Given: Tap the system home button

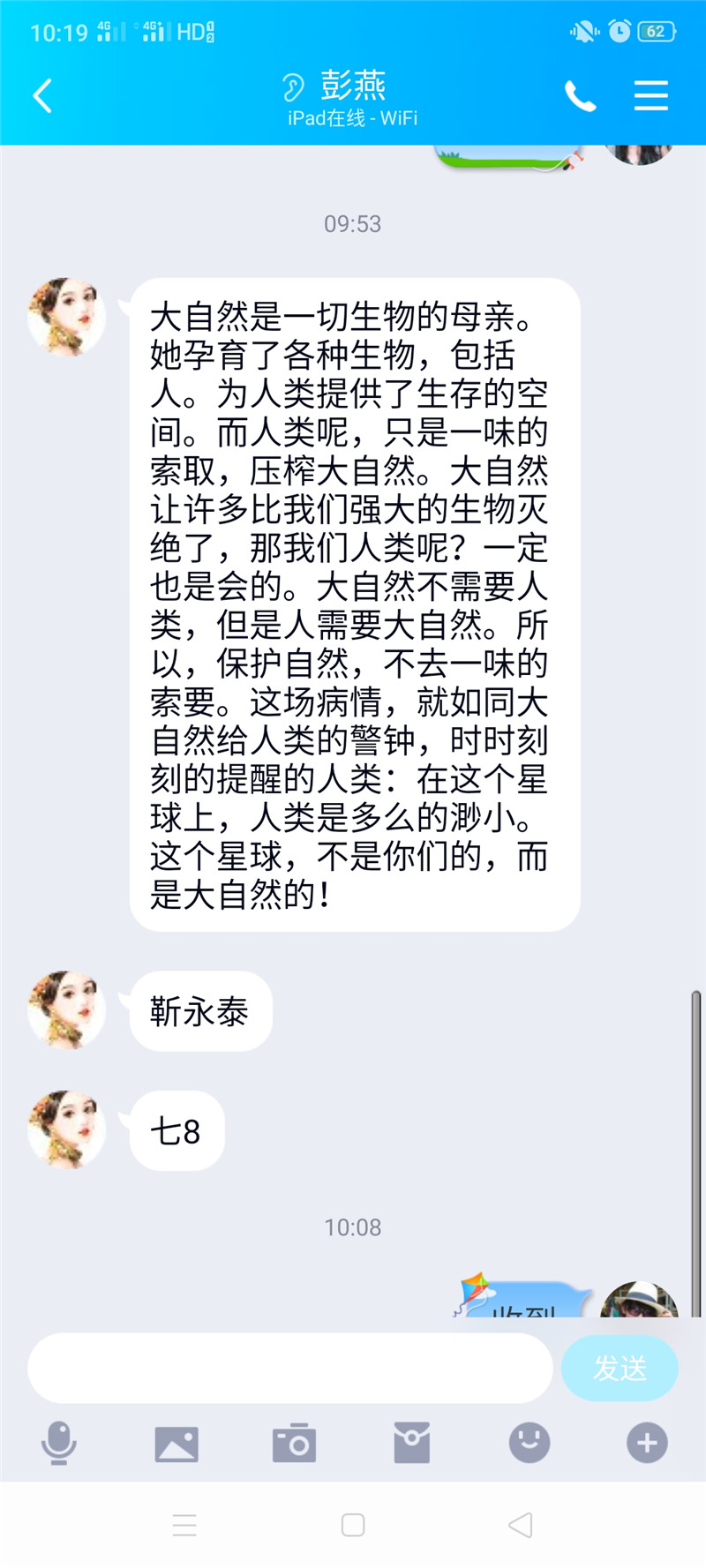Looking at the screenshot, I should [353, 1525].
